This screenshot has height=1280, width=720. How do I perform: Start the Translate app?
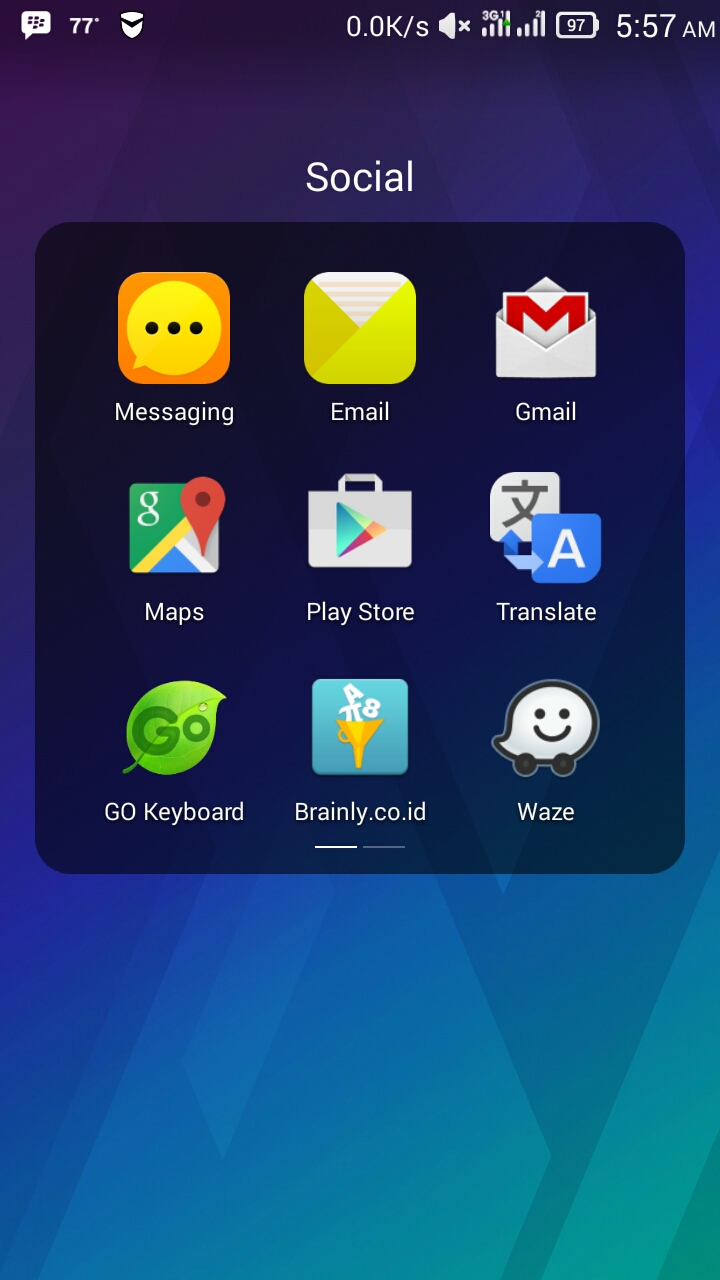(x=546, y=527)
